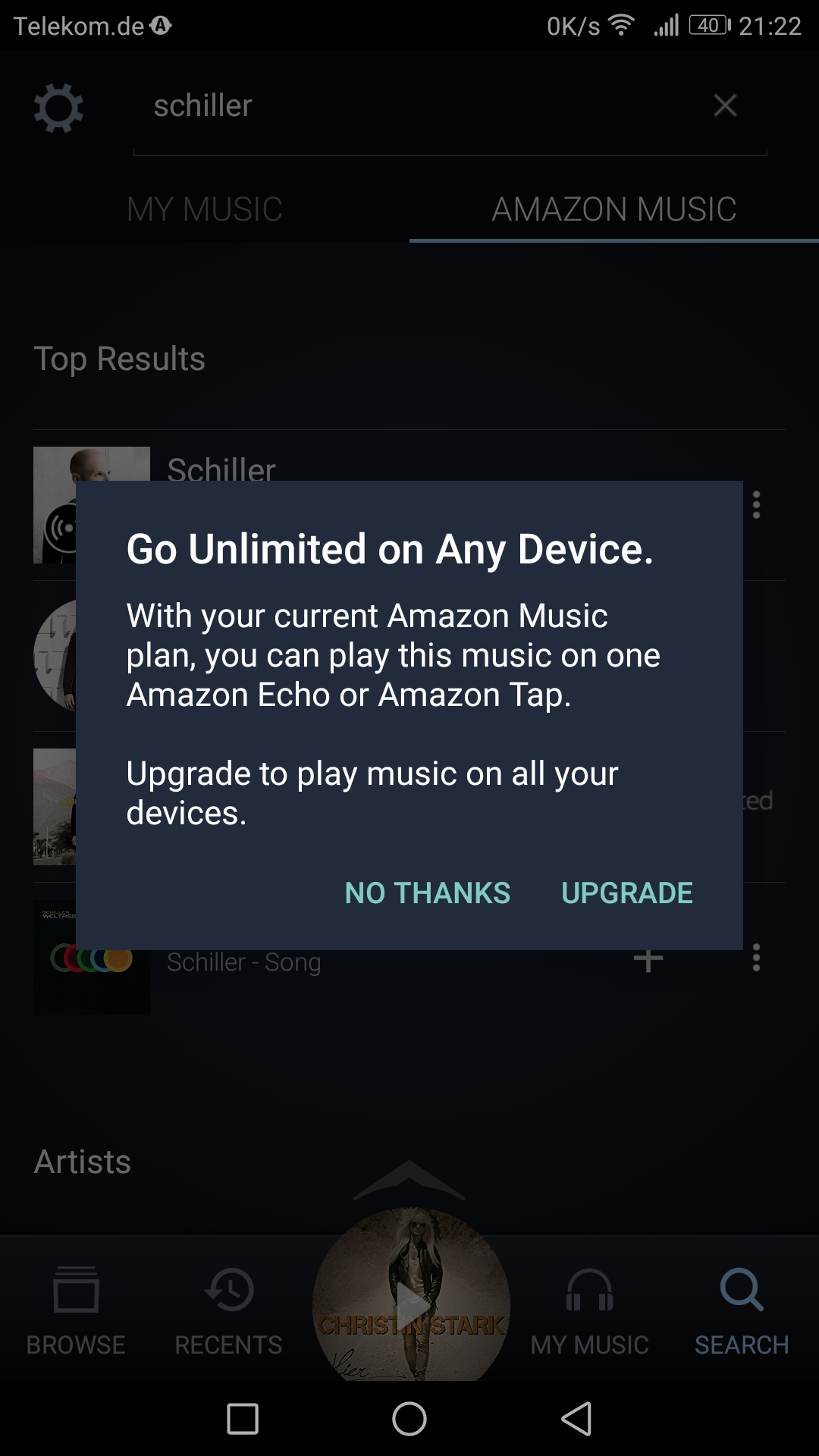This screenshot has width=819, height=1456.
Task: Open overflow menu for the Schiller result
Action: tap(756, 504)
